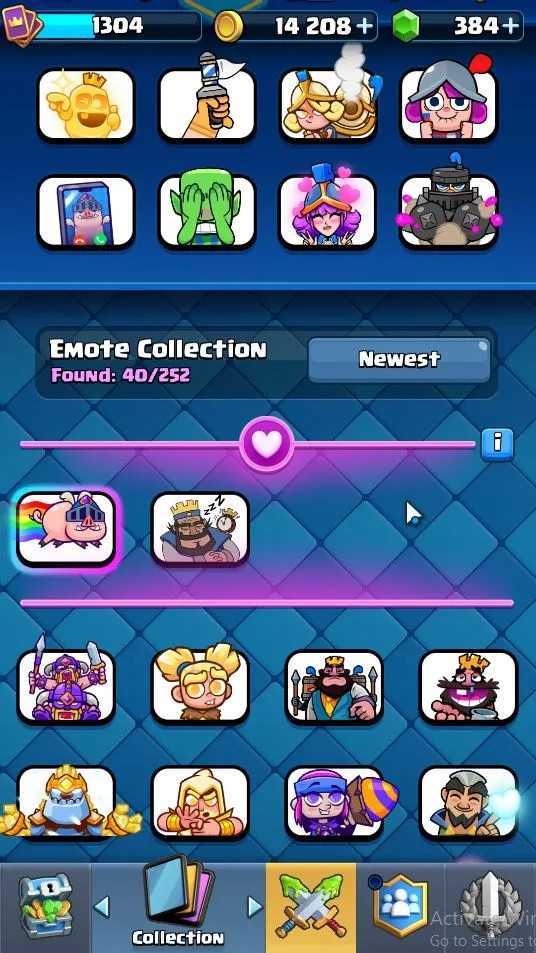This screenshot has width=536, height=953.
Task: Select the rainbow flying hog emote
Action: [66, 528]
